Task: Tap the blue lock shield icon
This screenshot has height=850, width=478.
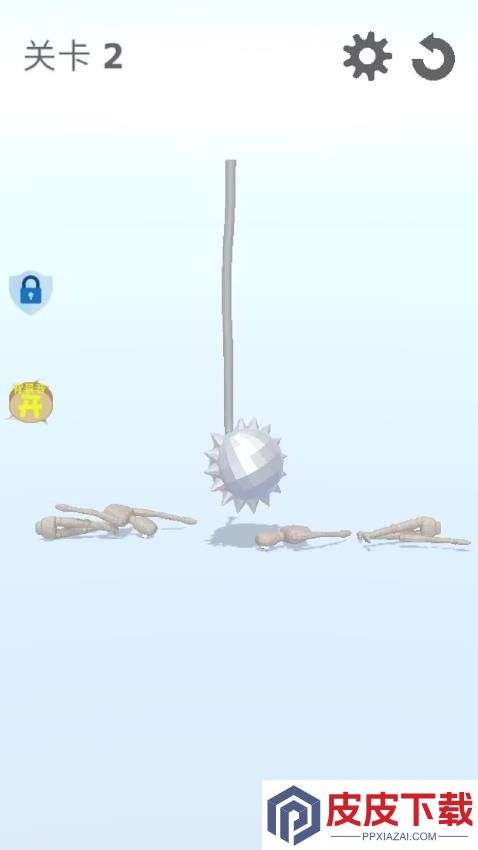Action: [x=31, y=292]
